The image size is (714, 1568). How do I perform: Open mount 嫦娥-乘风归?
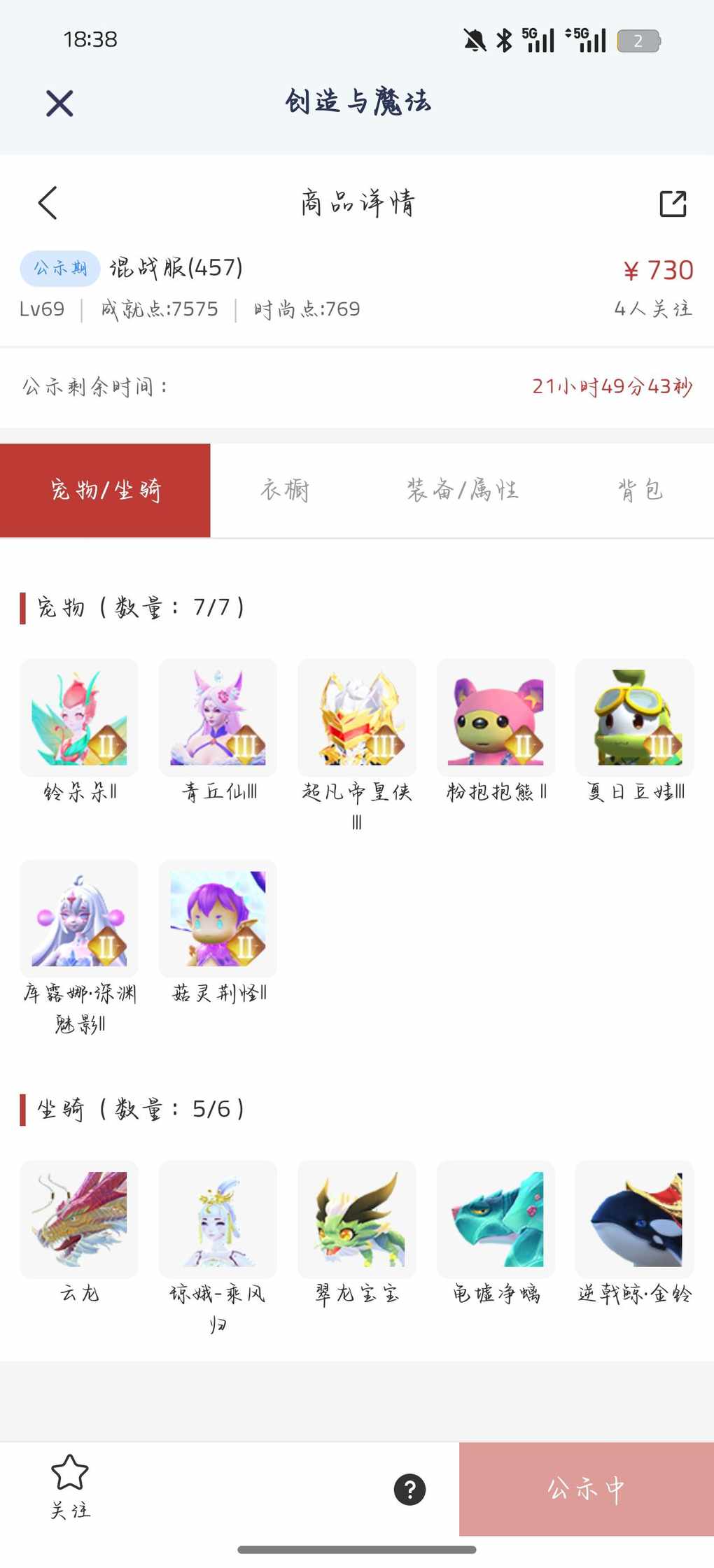218,1220
